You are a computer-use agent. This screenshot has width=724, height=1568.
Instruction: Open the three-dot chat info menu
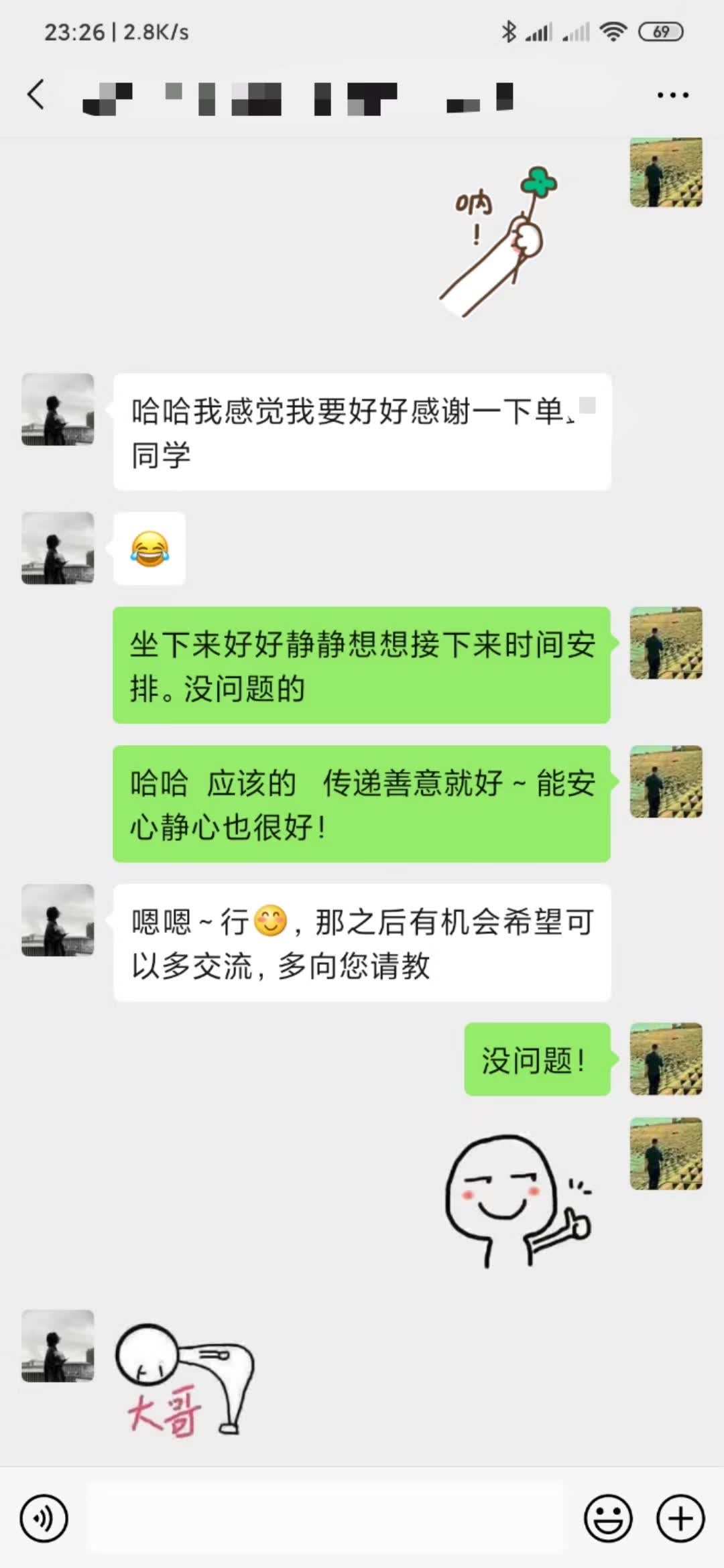point(672,95)
